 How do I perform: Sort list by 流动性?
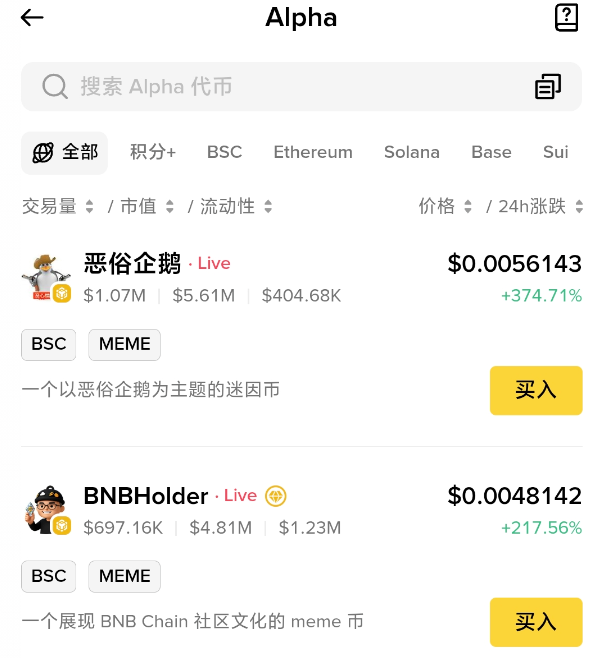236,207
